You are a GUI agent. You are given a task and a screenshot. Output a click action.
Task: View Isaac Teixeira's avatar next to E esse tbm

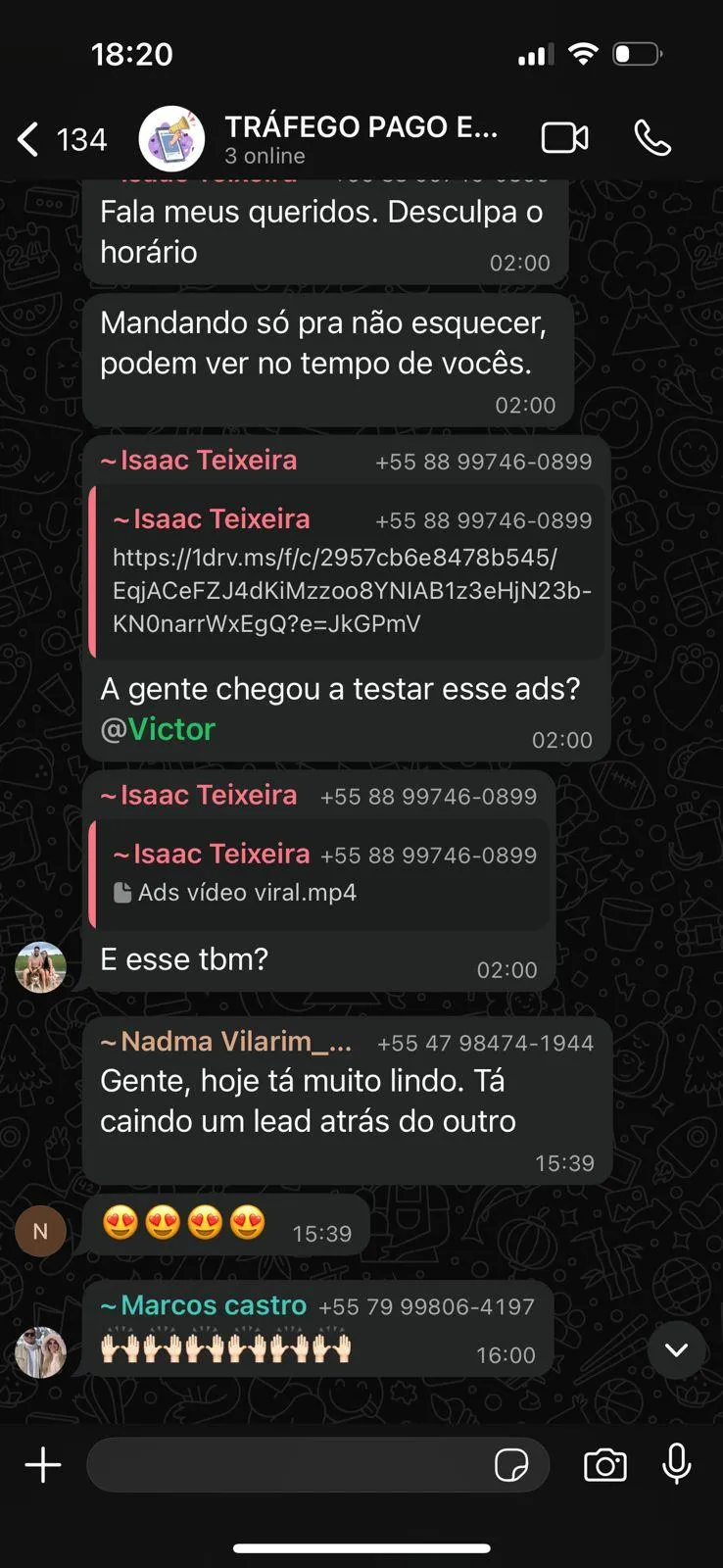(x=40, y=967)
